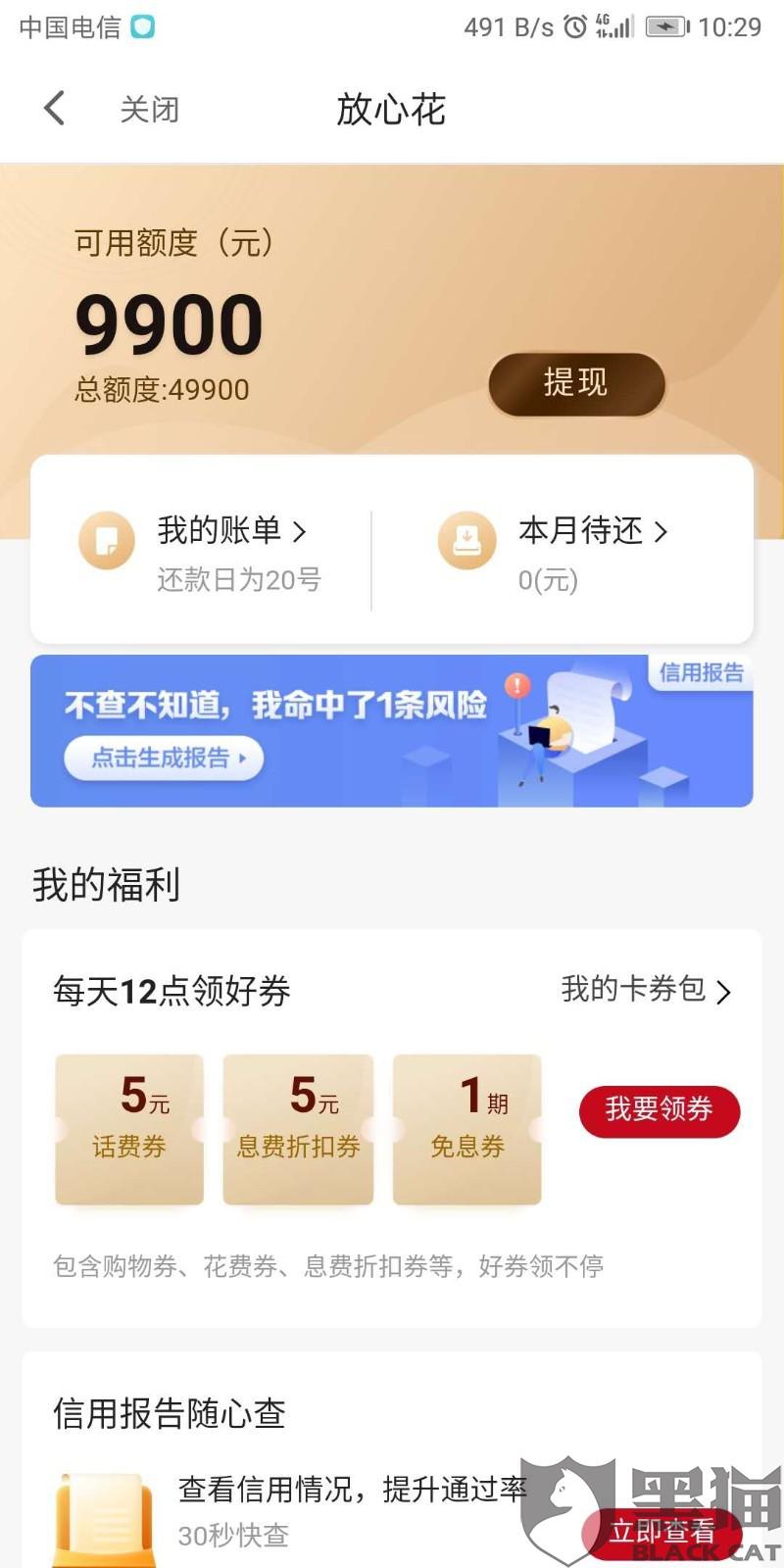
Task: Select the 5元 话费券 coupon
Action: (x=129, y=1129)
